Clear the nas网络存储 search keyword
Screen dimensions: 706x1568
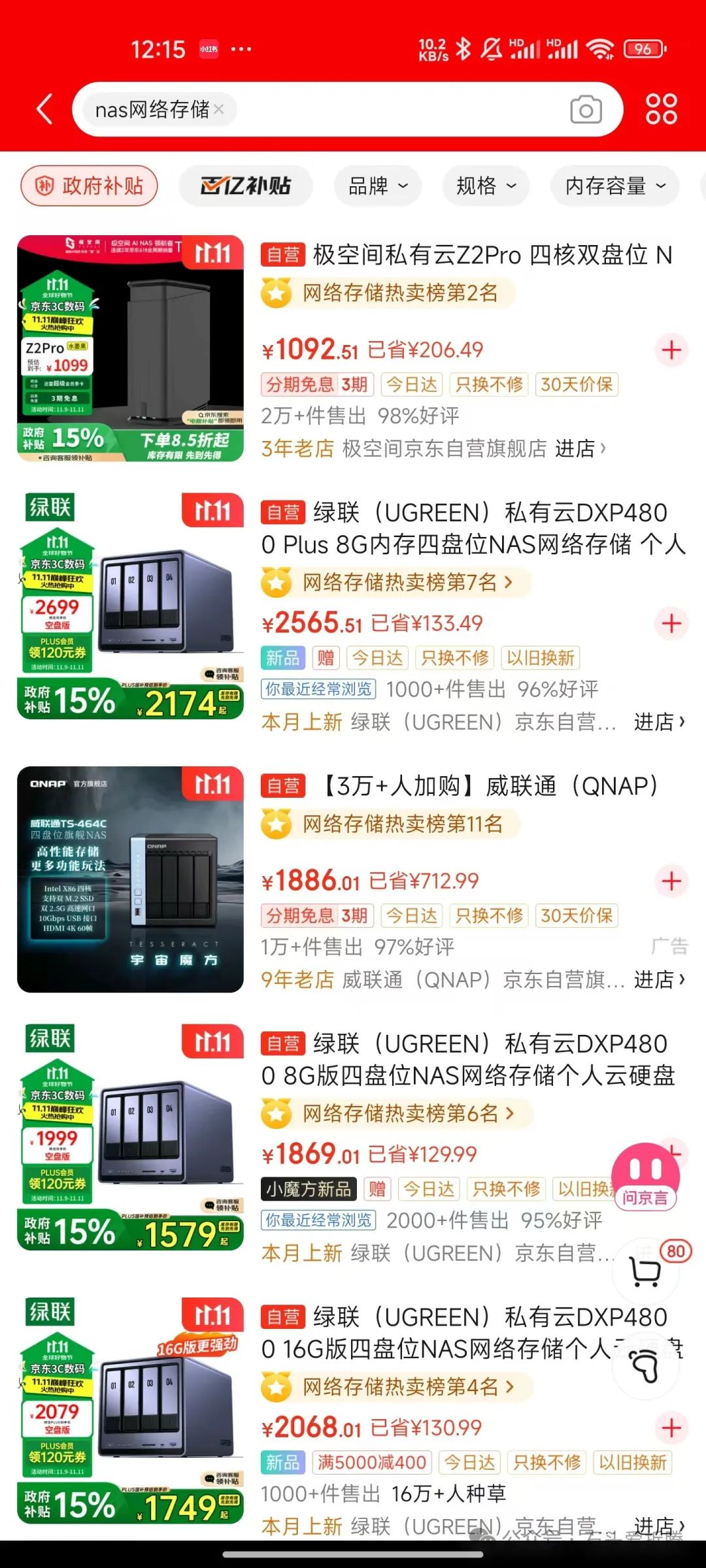pos(219,109)
